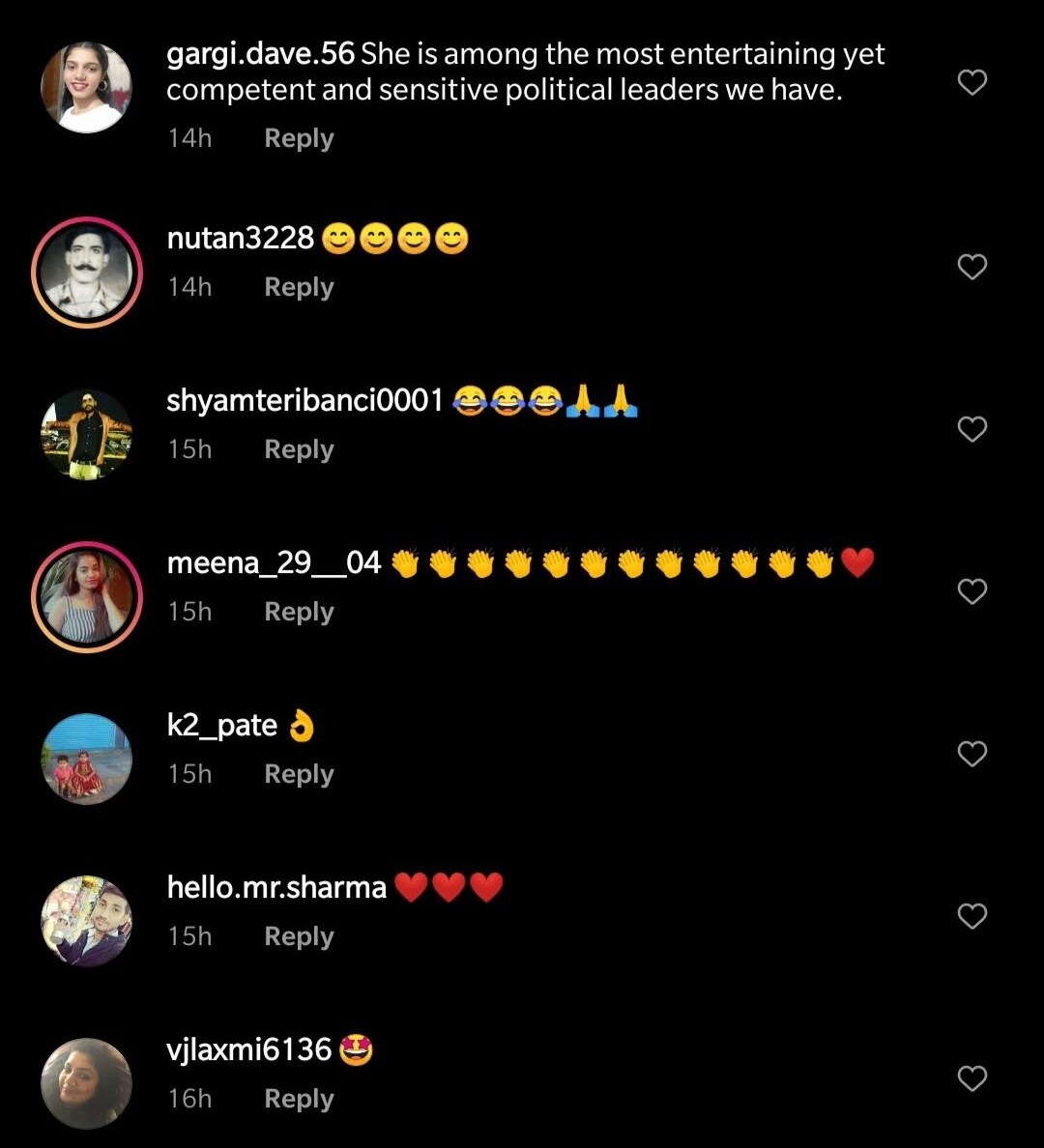Screen dimensions: 1044x1148
Task: Like meena_29__04's clapping comment
Action: point(971,591)
